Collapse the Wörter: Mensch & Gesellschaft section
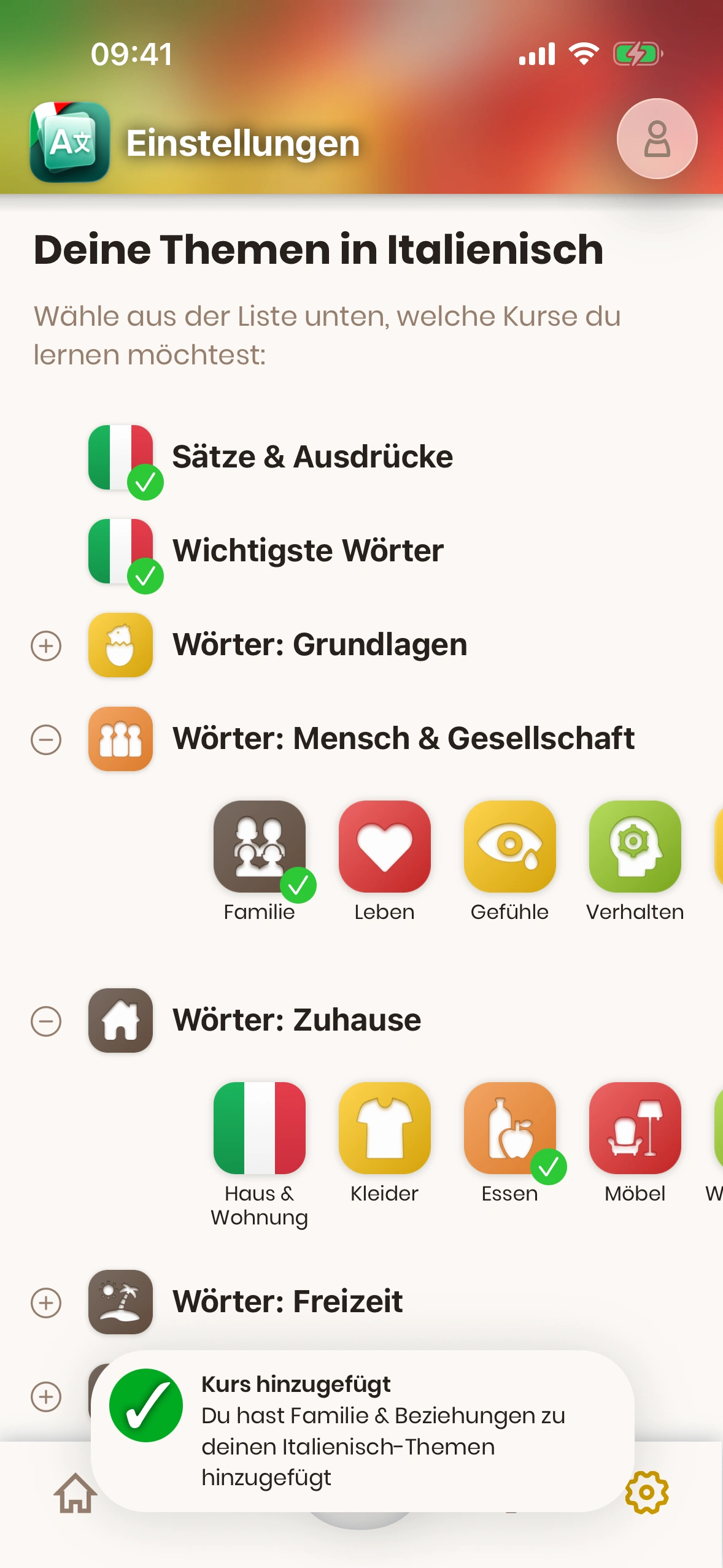Viewport: 723px width, 1568px height. coord(47,740)
